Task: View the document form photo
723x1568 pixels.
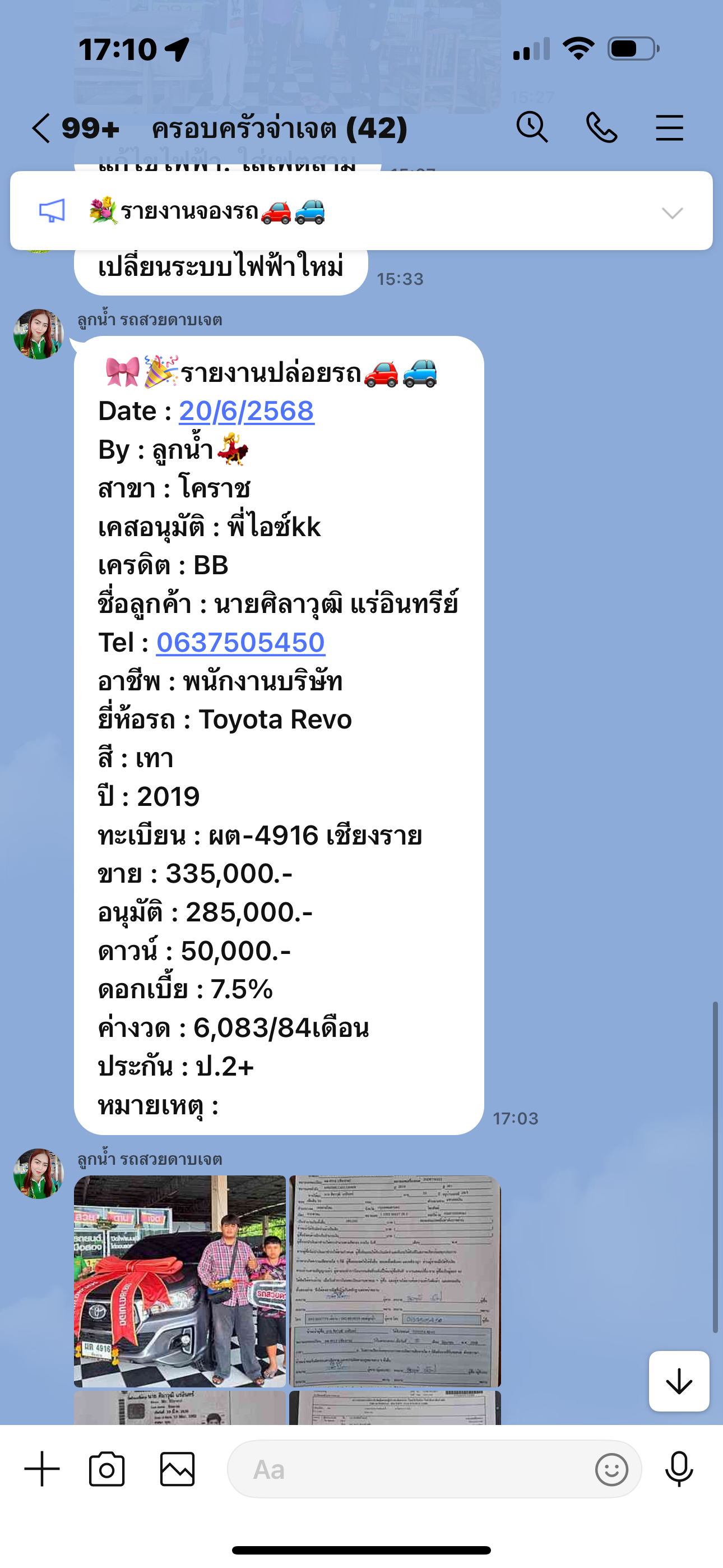Action: click(x=395, y=1281)
